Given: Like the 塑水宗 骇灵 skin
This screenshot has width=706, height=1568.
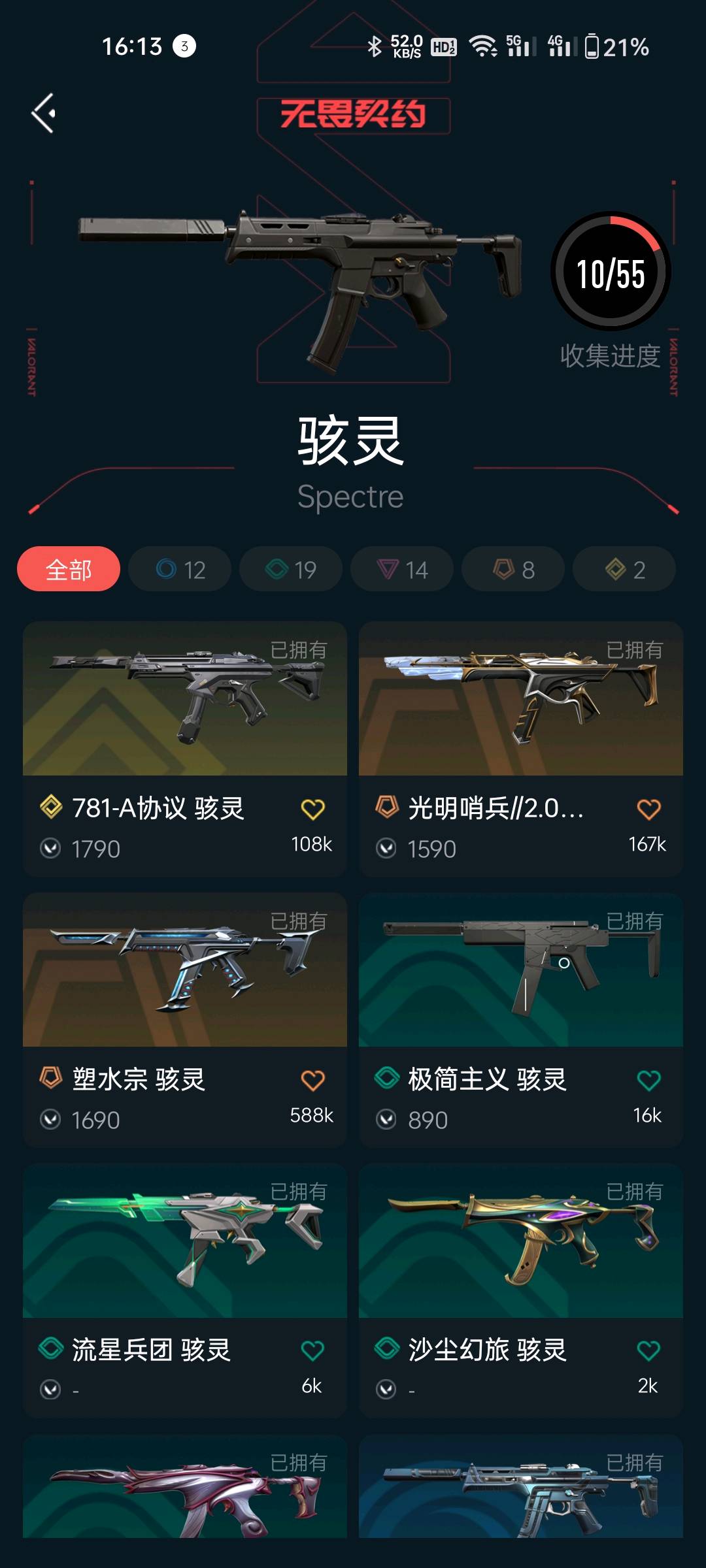Looking at the screenshot, I should pyautogui.click(x=312, y=1081).
